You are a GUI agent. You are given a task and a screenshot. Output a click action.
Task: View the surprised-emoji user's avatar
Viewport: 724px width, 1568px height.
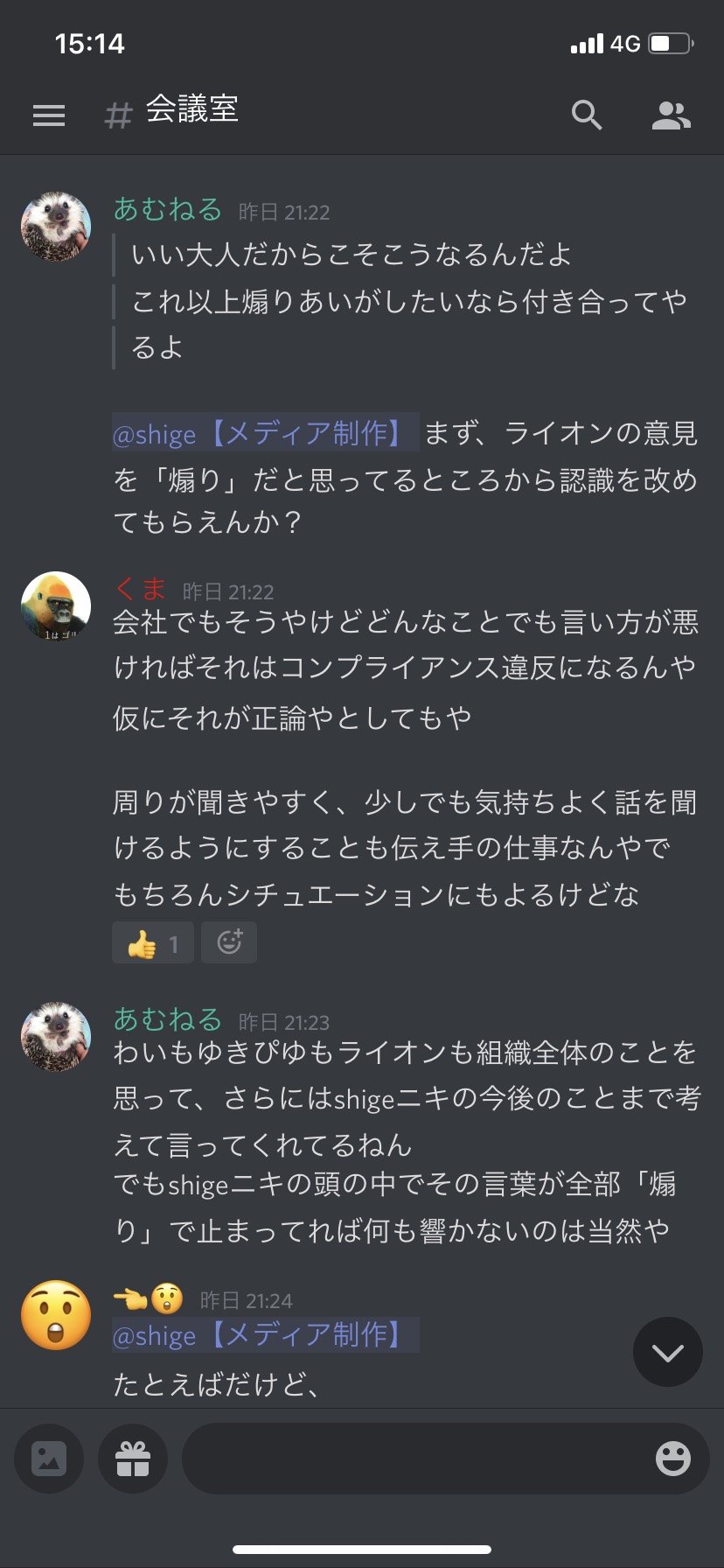pos(56,1315)
